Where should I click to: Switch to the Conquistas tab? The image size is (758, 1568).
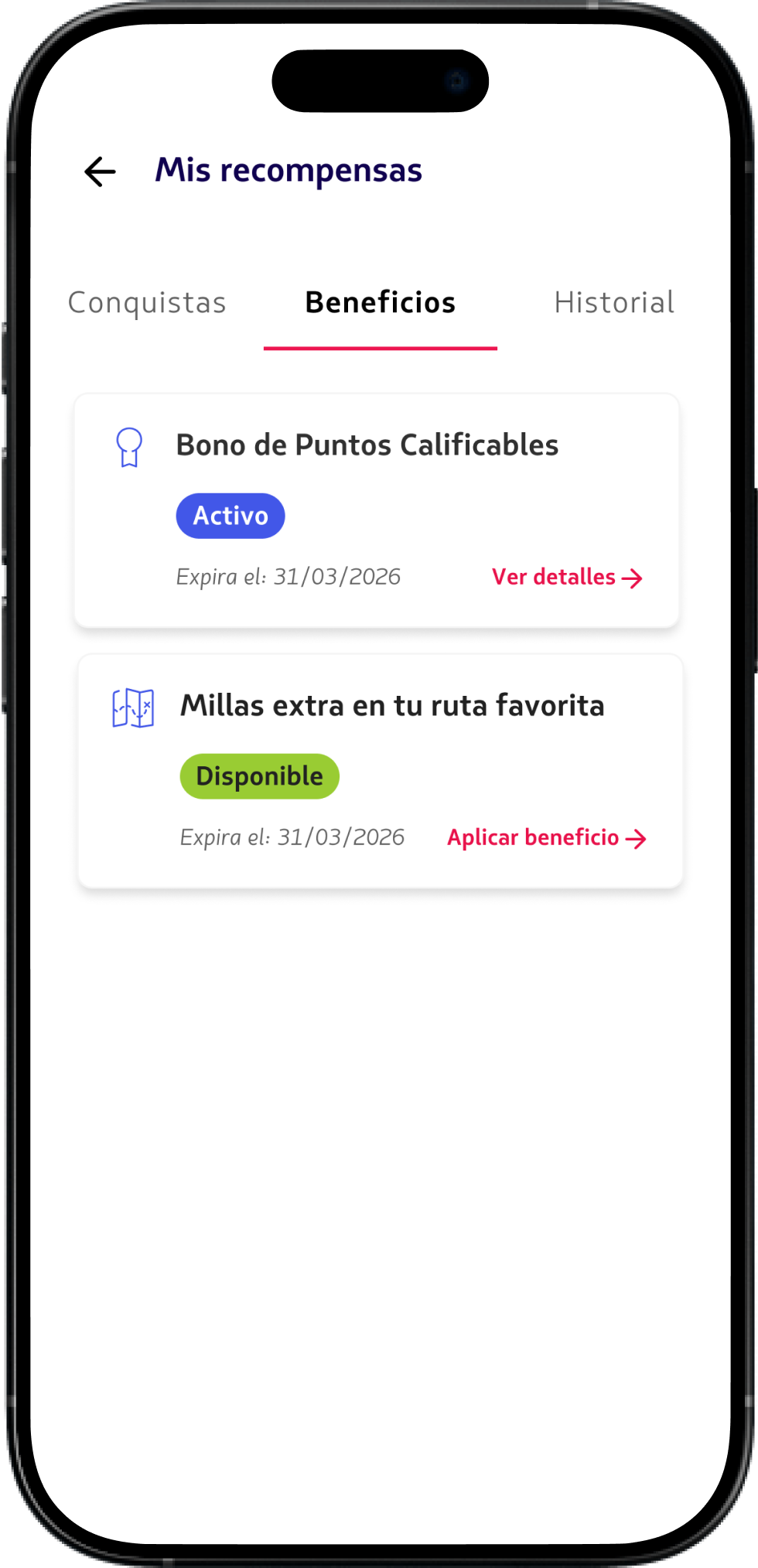[146, 302]
